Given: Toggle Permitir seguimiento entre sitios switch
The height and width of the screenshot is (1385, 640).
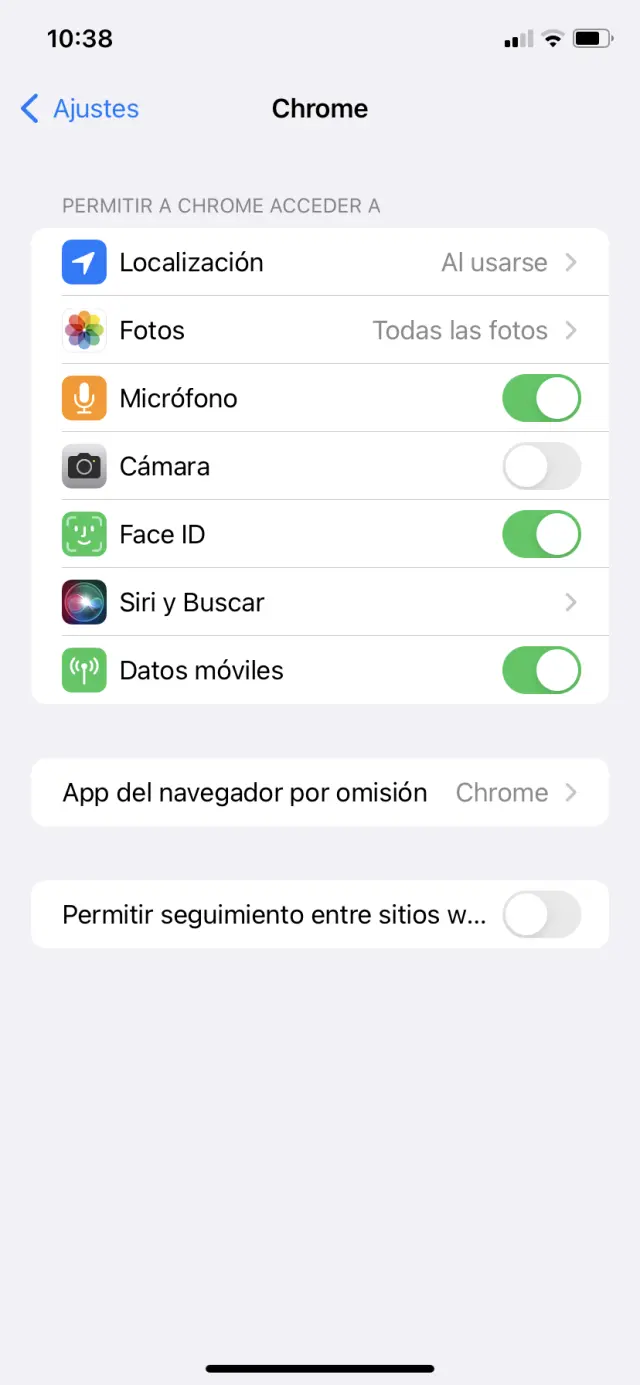Looking at the screenshot, I should coord(541,915).
